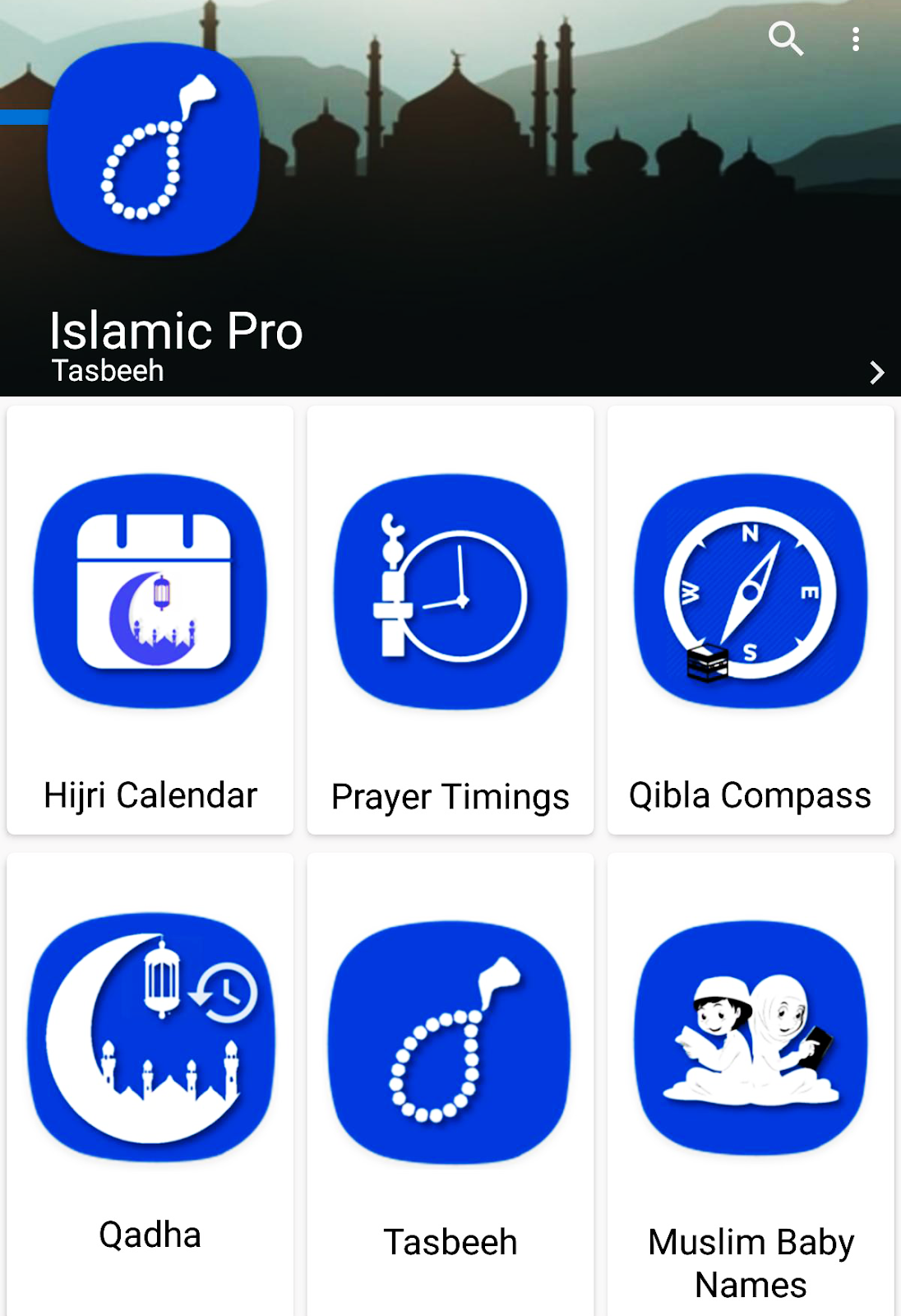Open the three-dot overflow menu
901x1316 pixels.
pos(855,38)
